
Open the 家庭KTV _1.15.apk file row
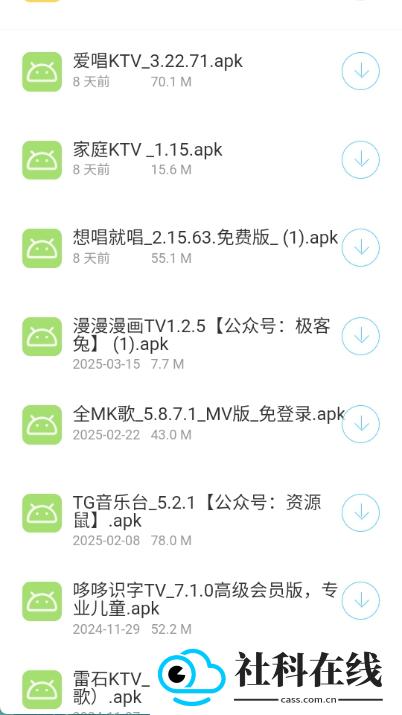tap(201, 160)
